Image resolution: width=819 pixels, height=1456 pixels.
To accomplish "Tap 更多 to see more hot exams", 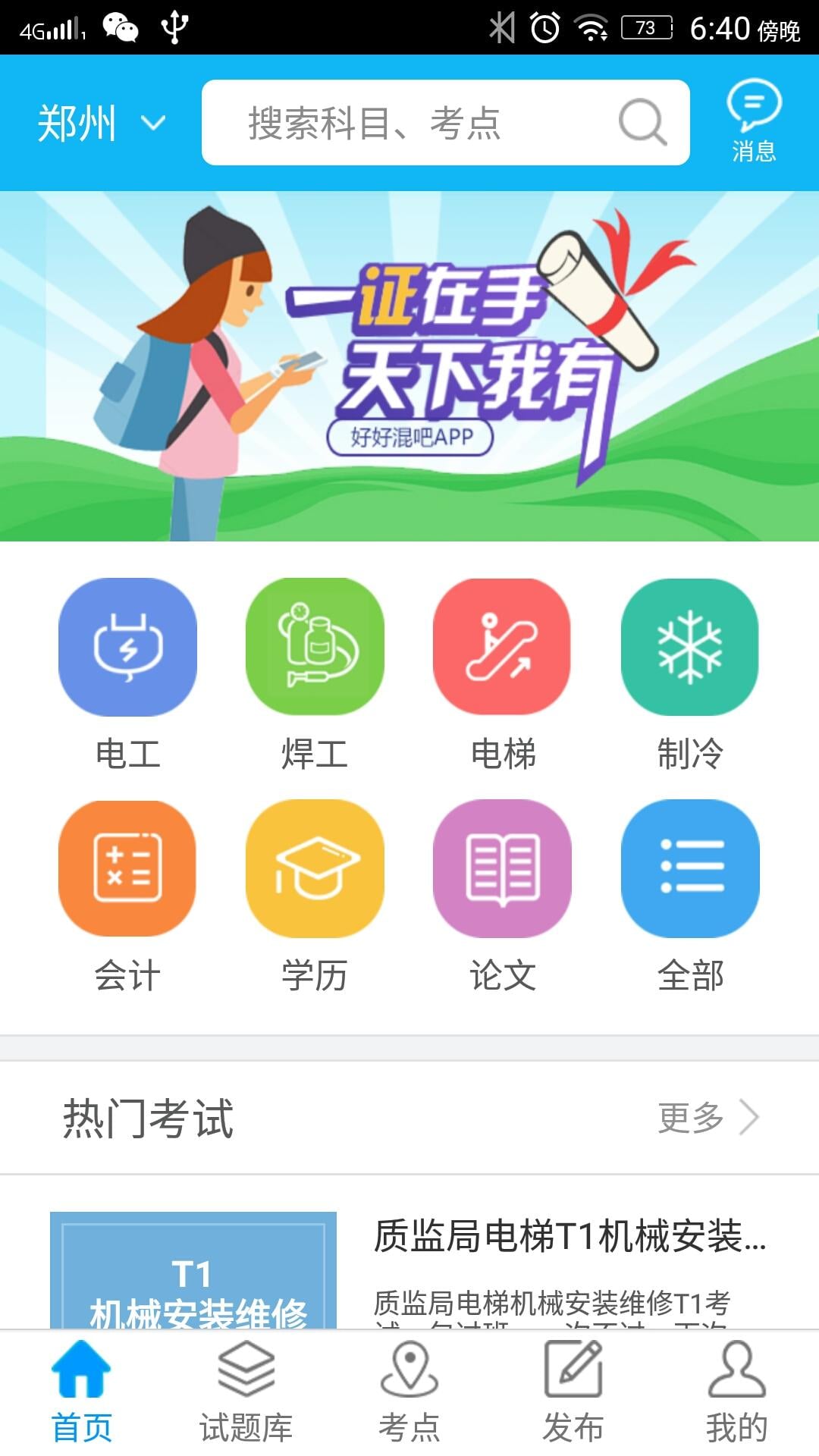I will tap(708, 1117).
